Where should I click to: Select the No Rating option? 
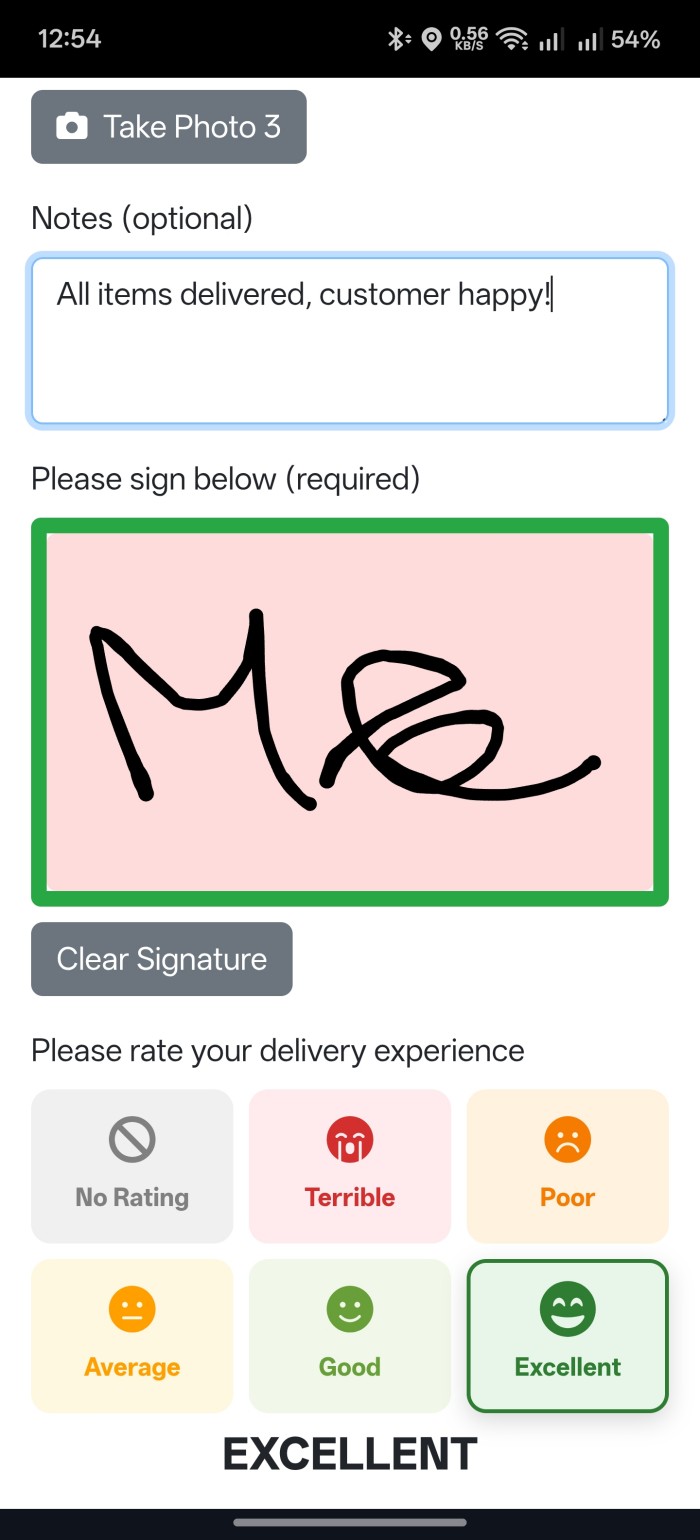tap(132, 1166)
